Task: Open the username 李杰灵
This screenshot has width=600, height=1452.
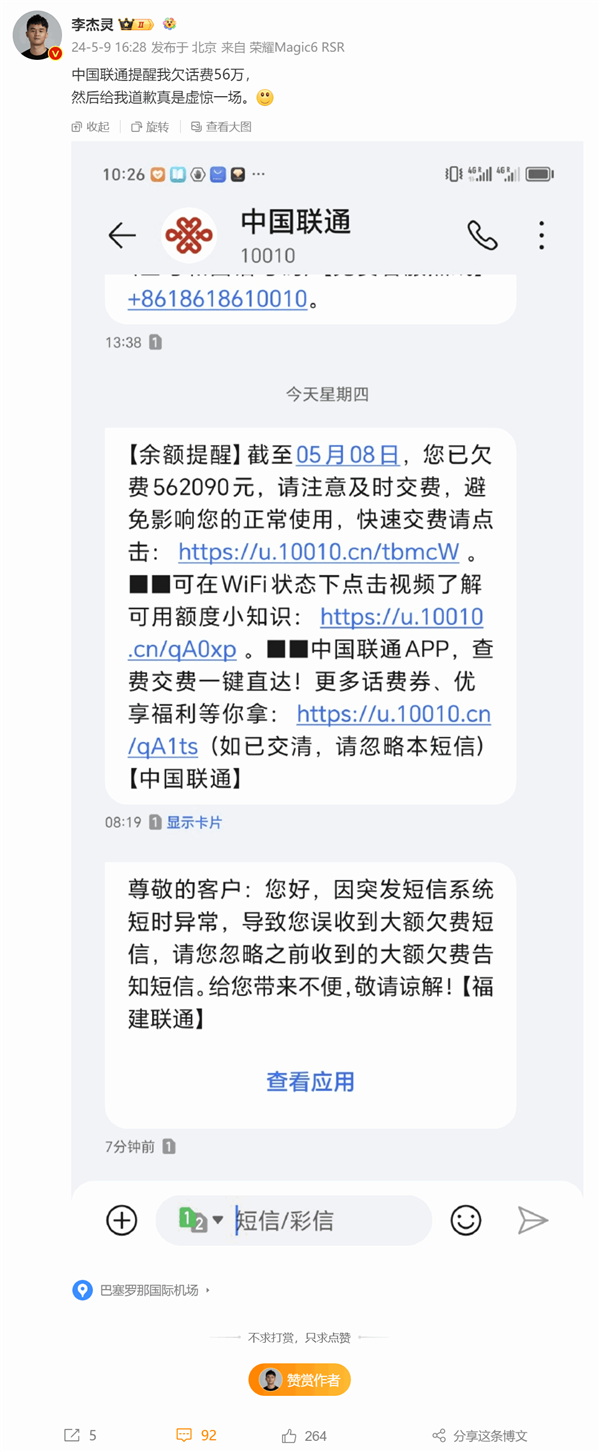Action: pyautogui.click(x=92, y=23)
